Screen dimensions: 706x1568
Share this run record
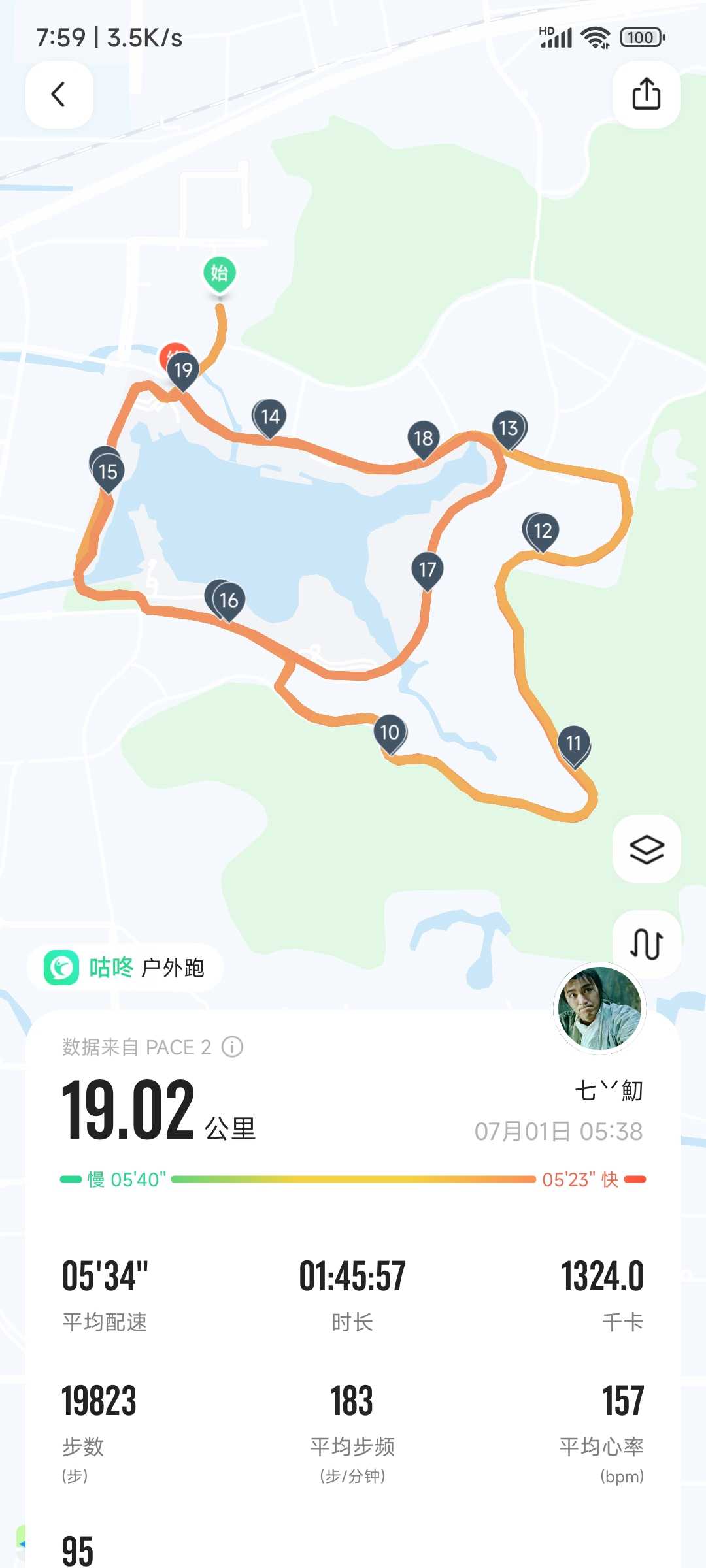coord(646,95)
